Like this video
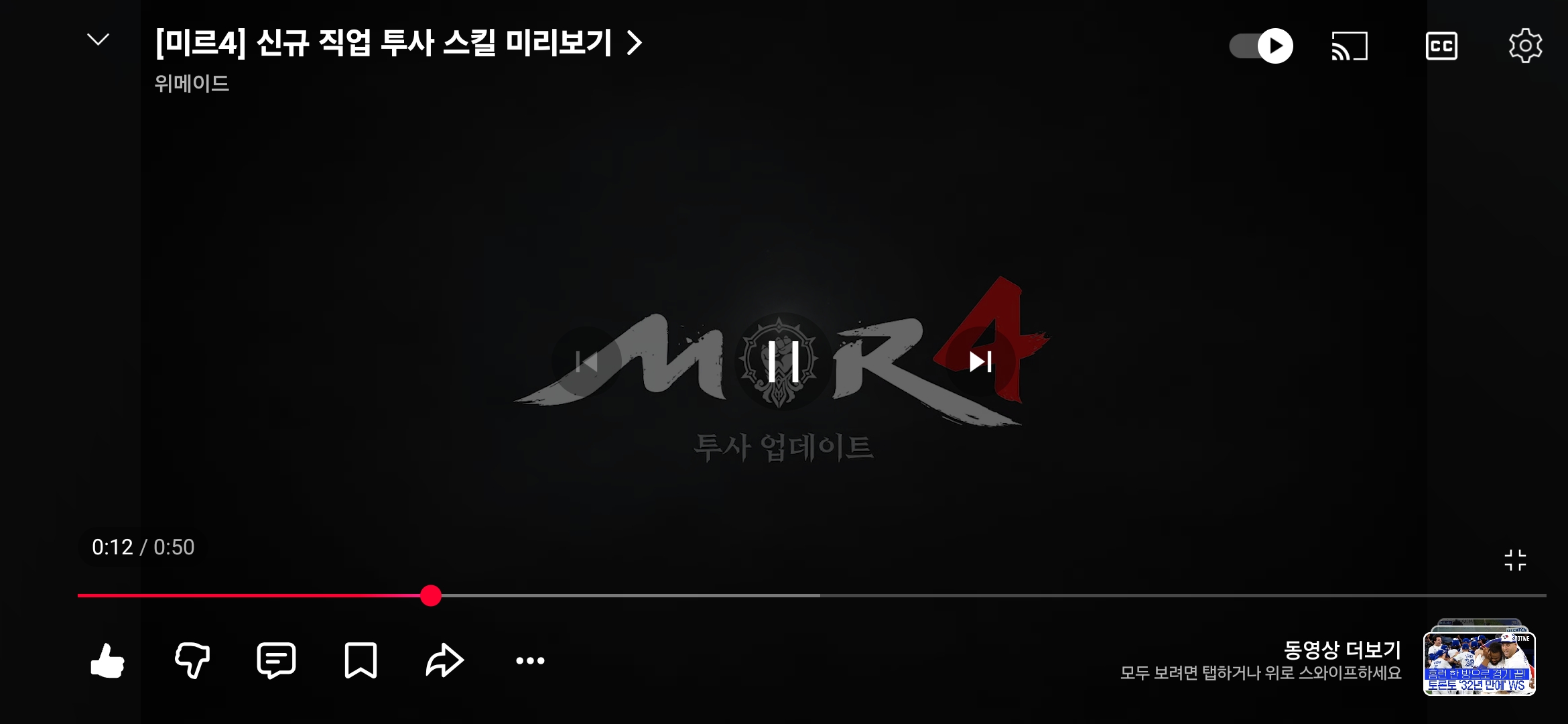Image resolution: width=1568 pixels, height=724 pixels. (x=108, y=661)
